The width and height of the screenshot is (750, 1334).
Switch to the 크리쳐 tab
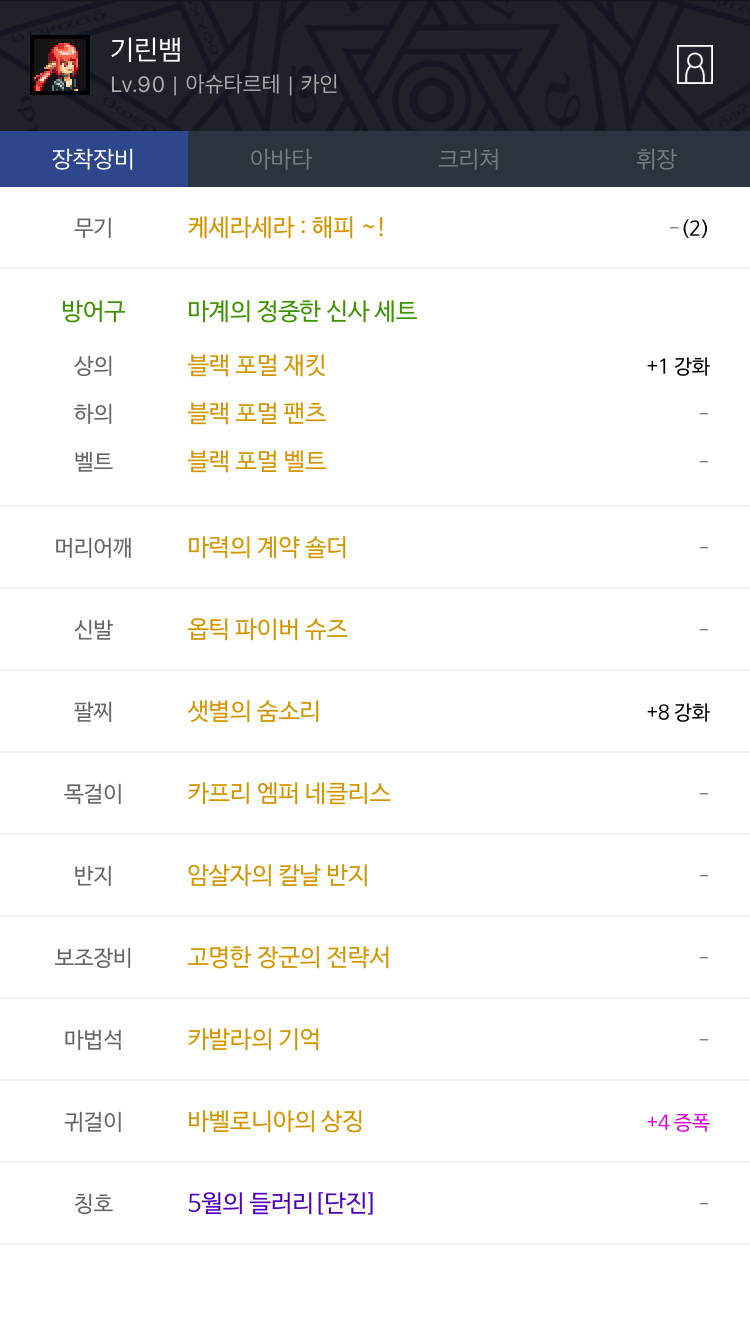[468, 159]
